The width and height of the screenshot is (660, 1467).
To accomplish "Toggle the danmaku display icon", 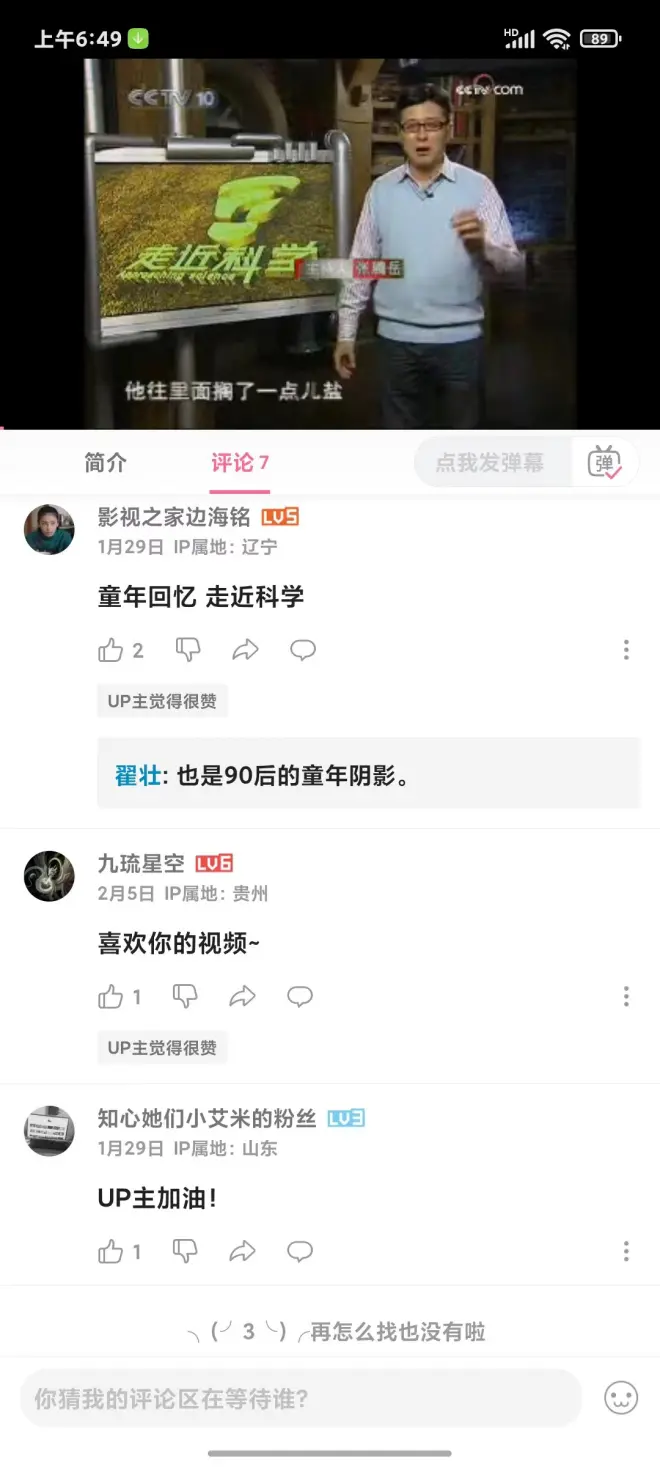I will (604, 463).
